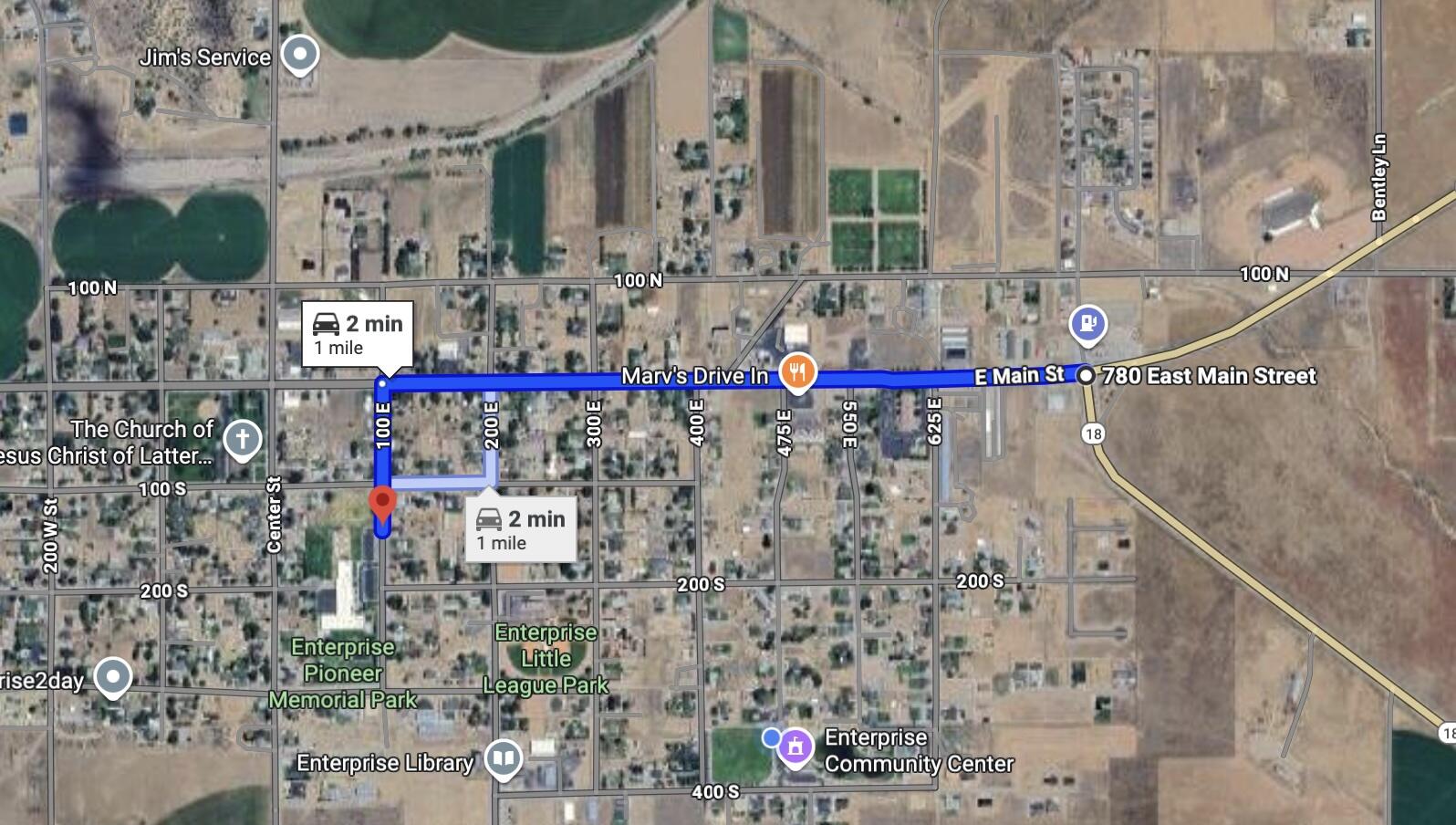Open Enterprise Pioneer Memorial Park label
Viewport: 1456px width, 825px height.
(343, 674)
